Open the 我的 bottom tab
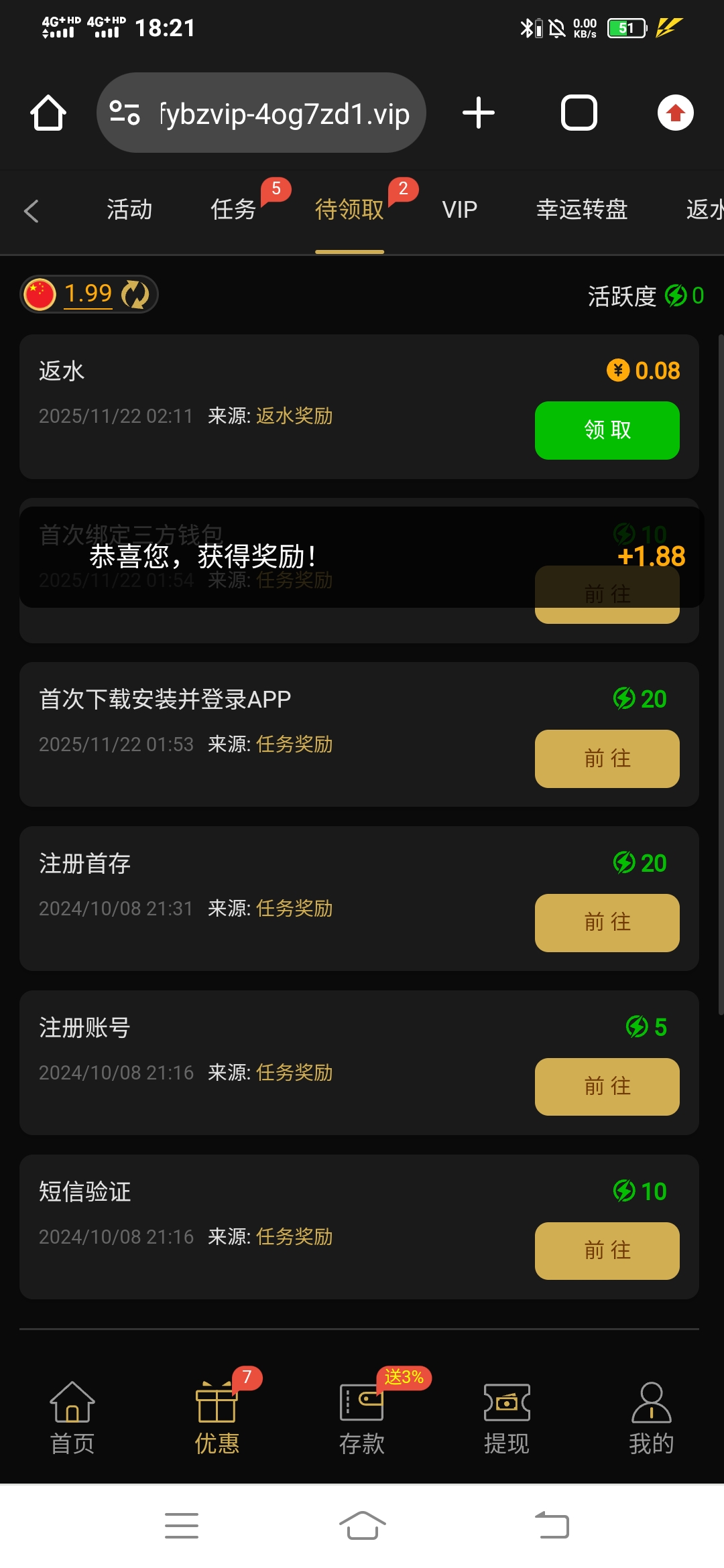Image resolution: width=724 pixels, height=1568 pixels. coord(651,1417)
